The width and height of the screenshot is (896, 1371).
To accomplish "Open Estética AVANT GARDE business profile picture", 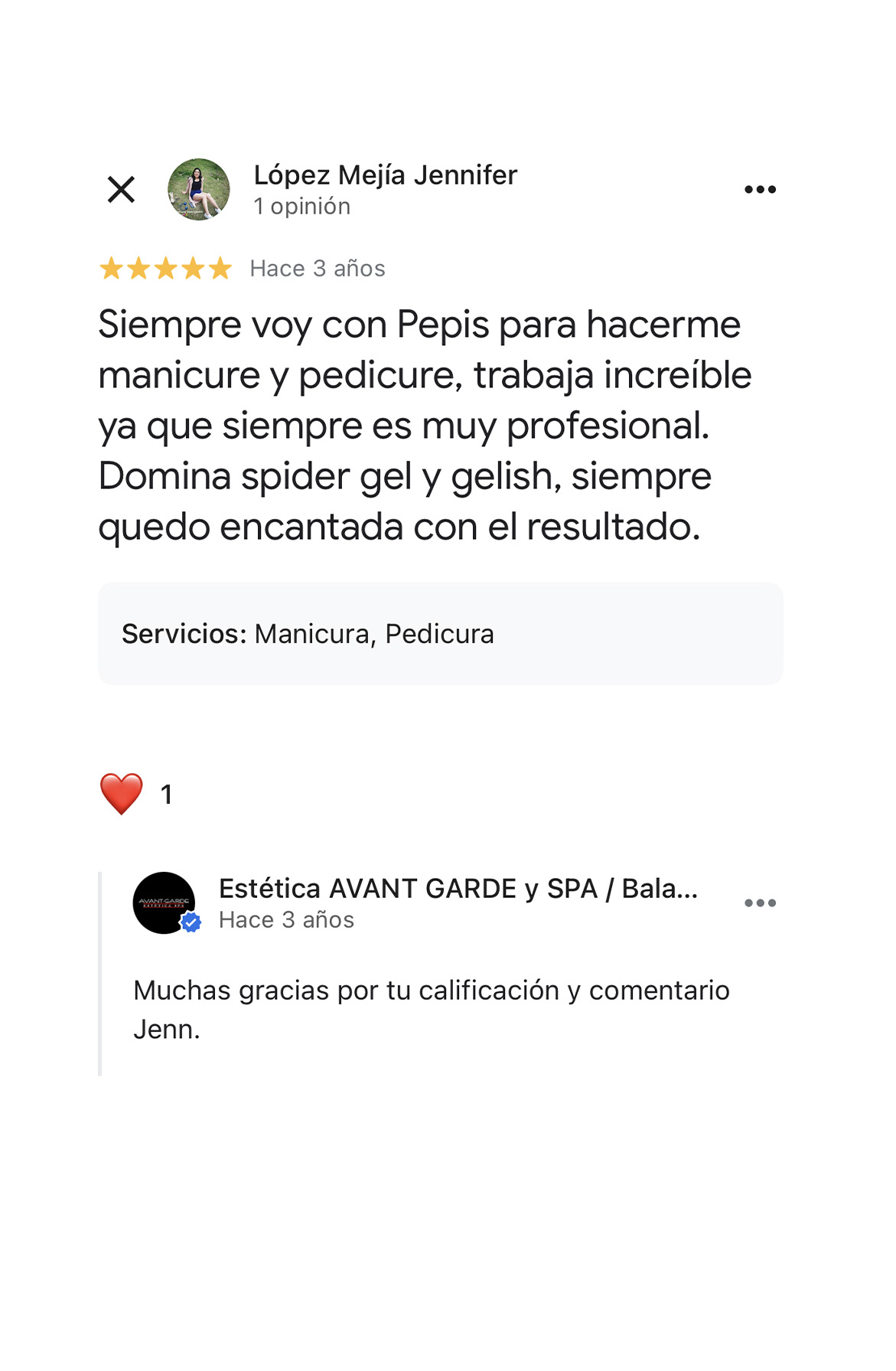I will pos(165,903).
